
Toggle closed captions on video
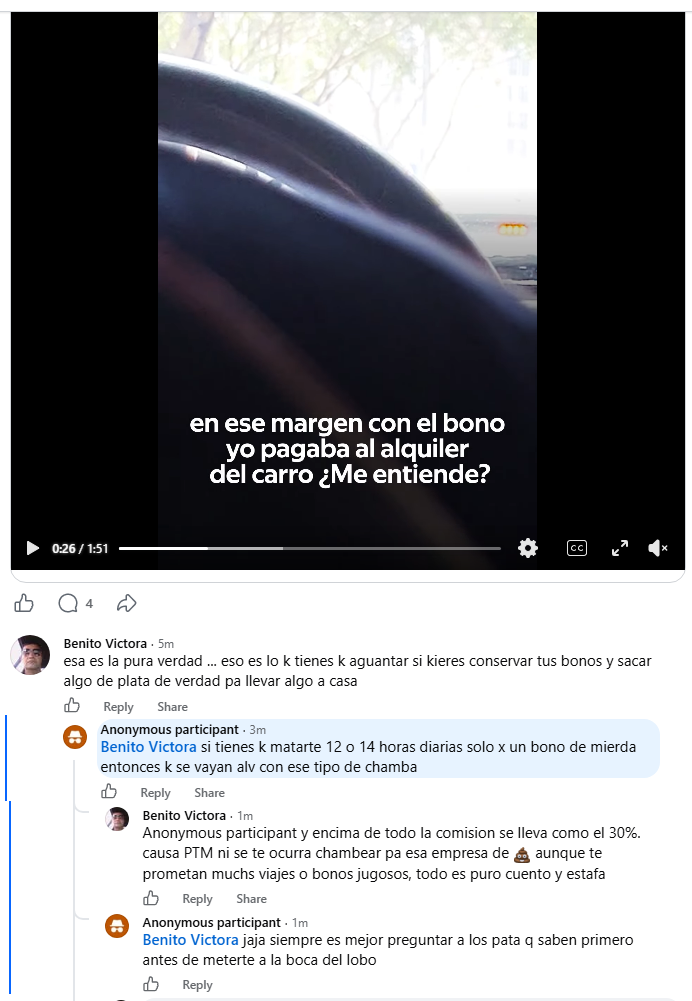pyautogui.click(x=576, y=548)
